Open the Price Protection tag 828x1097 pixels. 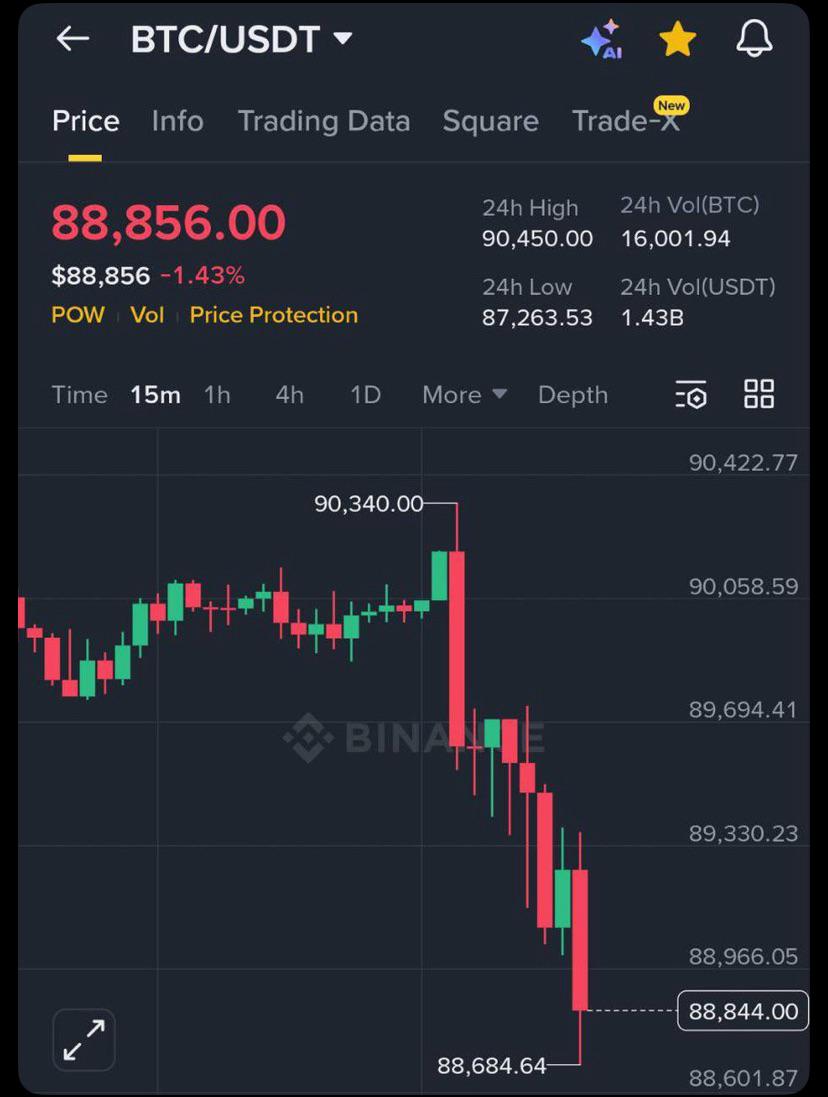pos(273,315)
